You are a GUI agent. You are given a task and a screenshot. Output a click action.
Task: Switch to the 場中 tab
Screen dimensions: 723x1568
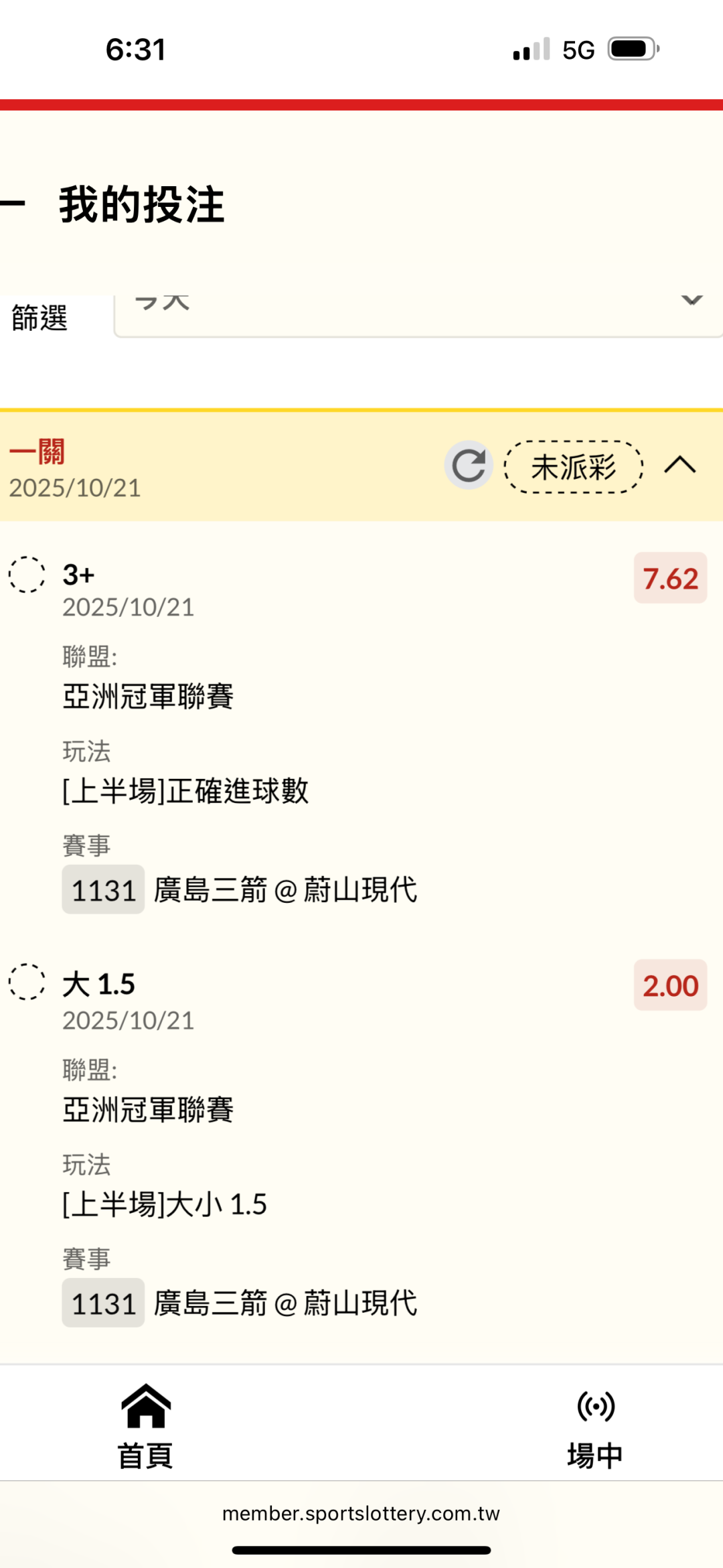coord(595,1426)
